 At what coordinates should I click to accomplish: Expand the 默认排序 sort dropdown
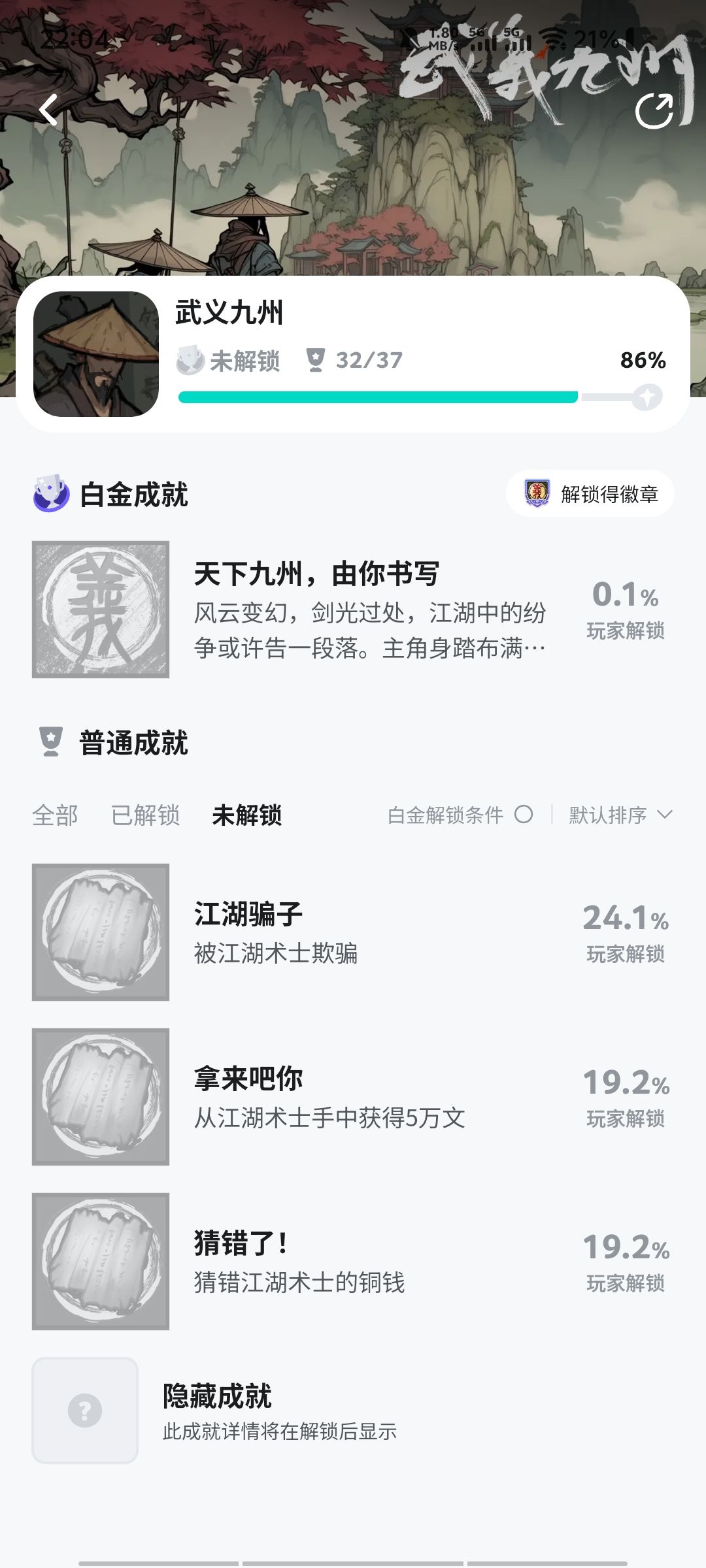click(620, 815)
